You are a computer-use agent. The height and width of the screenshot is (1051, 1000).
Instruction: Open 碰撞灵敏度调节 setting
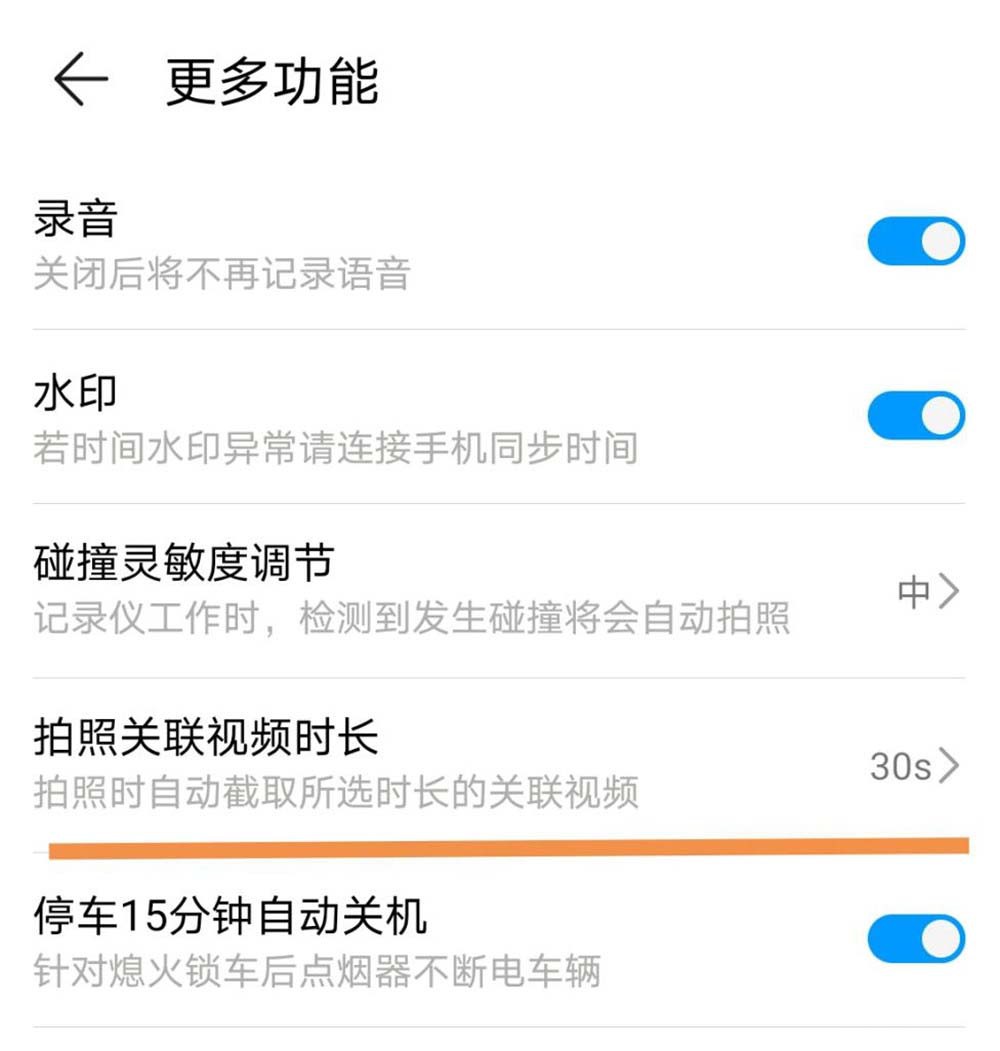point(498,591)
